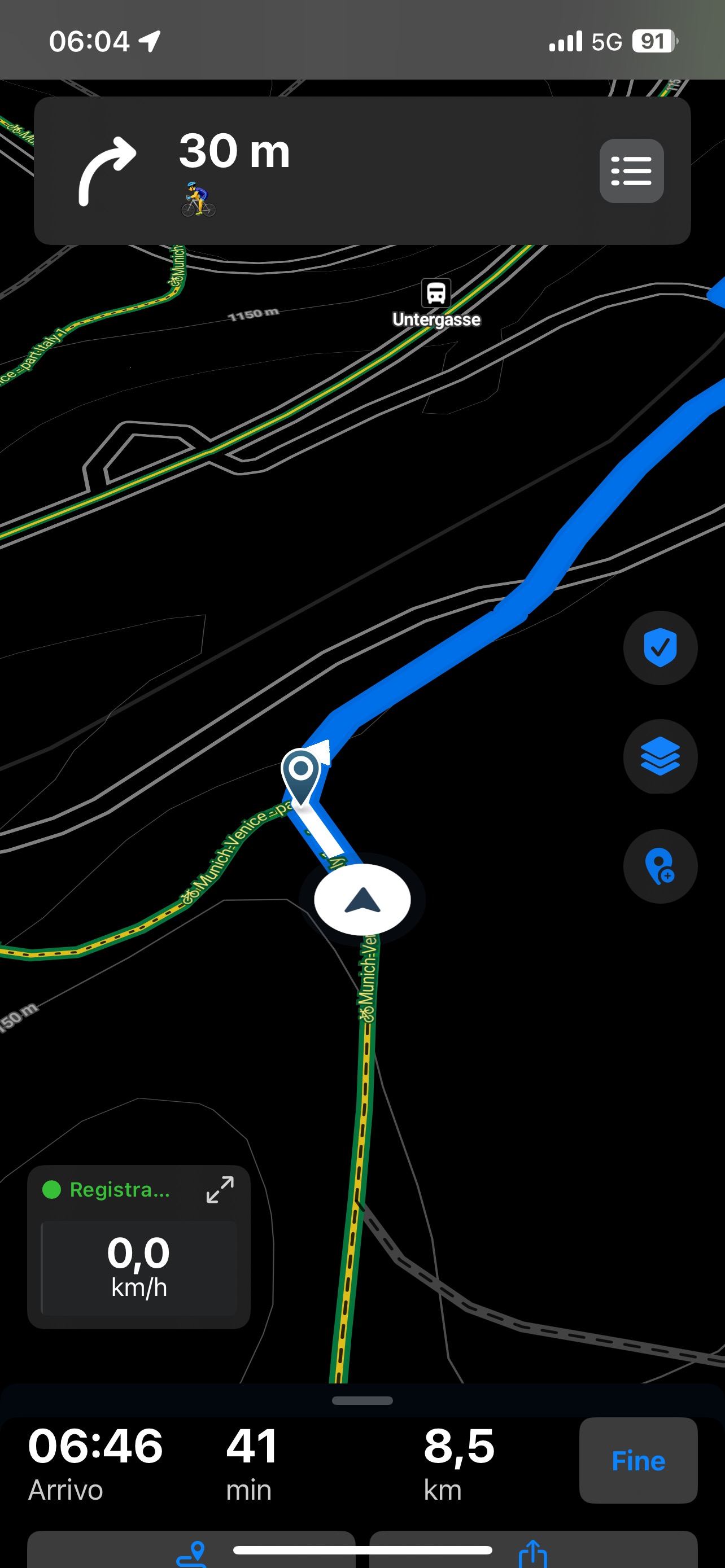The height and width of the screenshot is (1568, 725).
Task: Expand the Registra speed widget
Action: click(220, 1189)
